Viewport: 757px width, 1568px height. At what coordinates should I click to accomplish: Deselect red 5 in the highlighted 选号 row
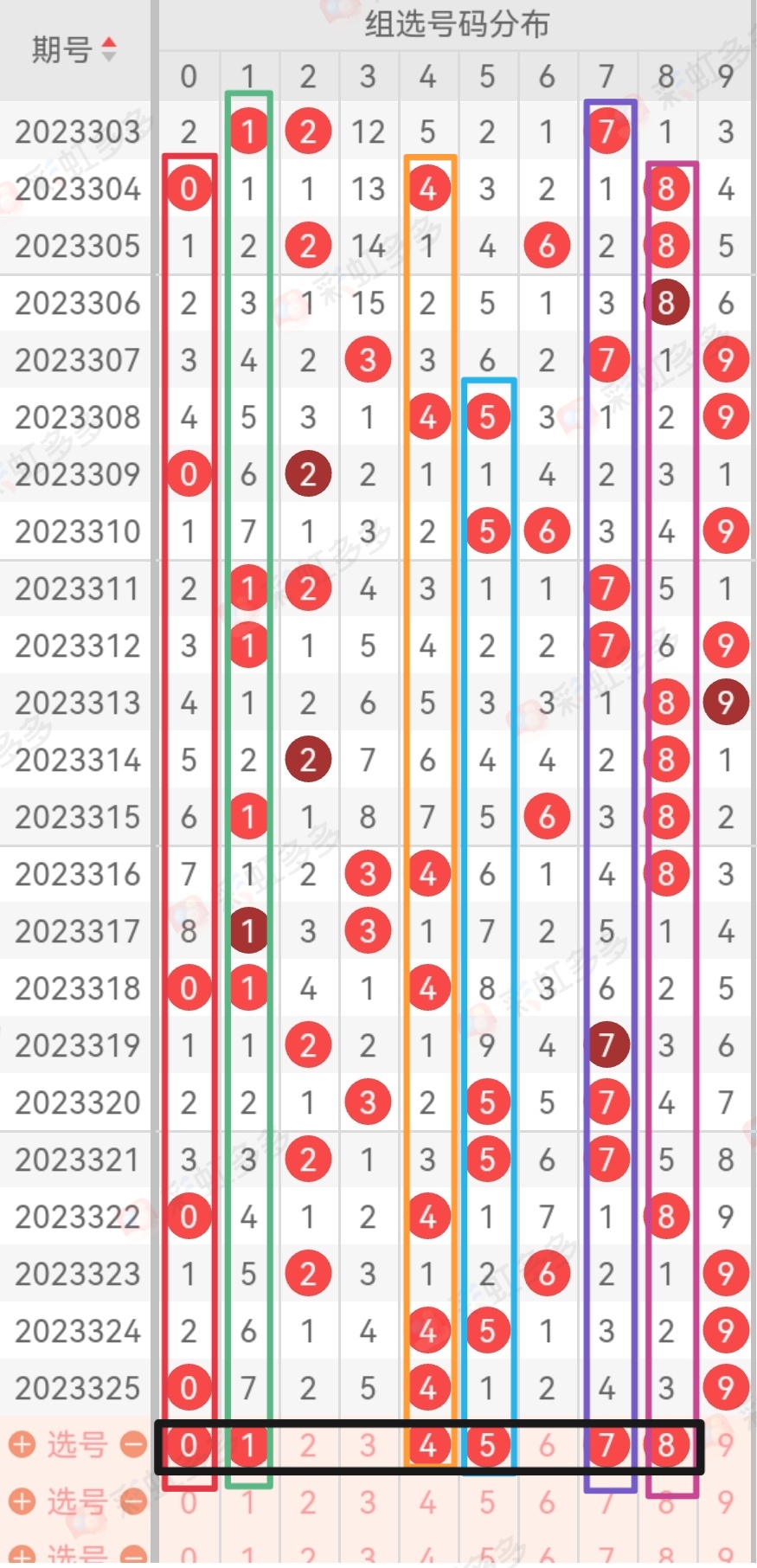pyautogui.click(x=487, y=1445)
